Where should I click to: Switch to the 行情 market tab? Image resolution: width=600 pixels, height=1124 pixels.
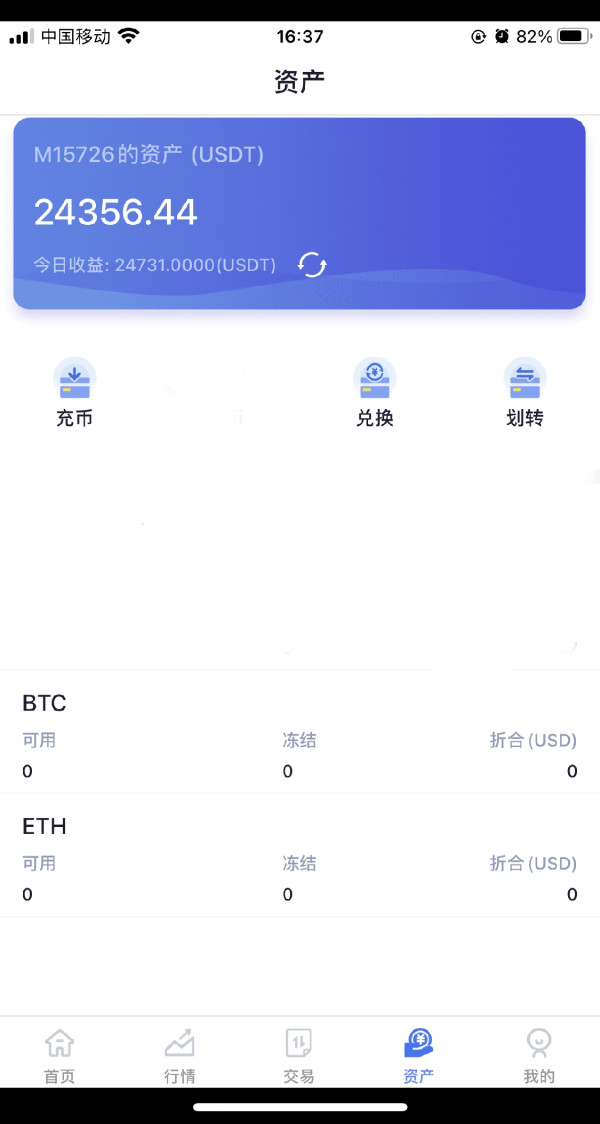[179, 1054]
